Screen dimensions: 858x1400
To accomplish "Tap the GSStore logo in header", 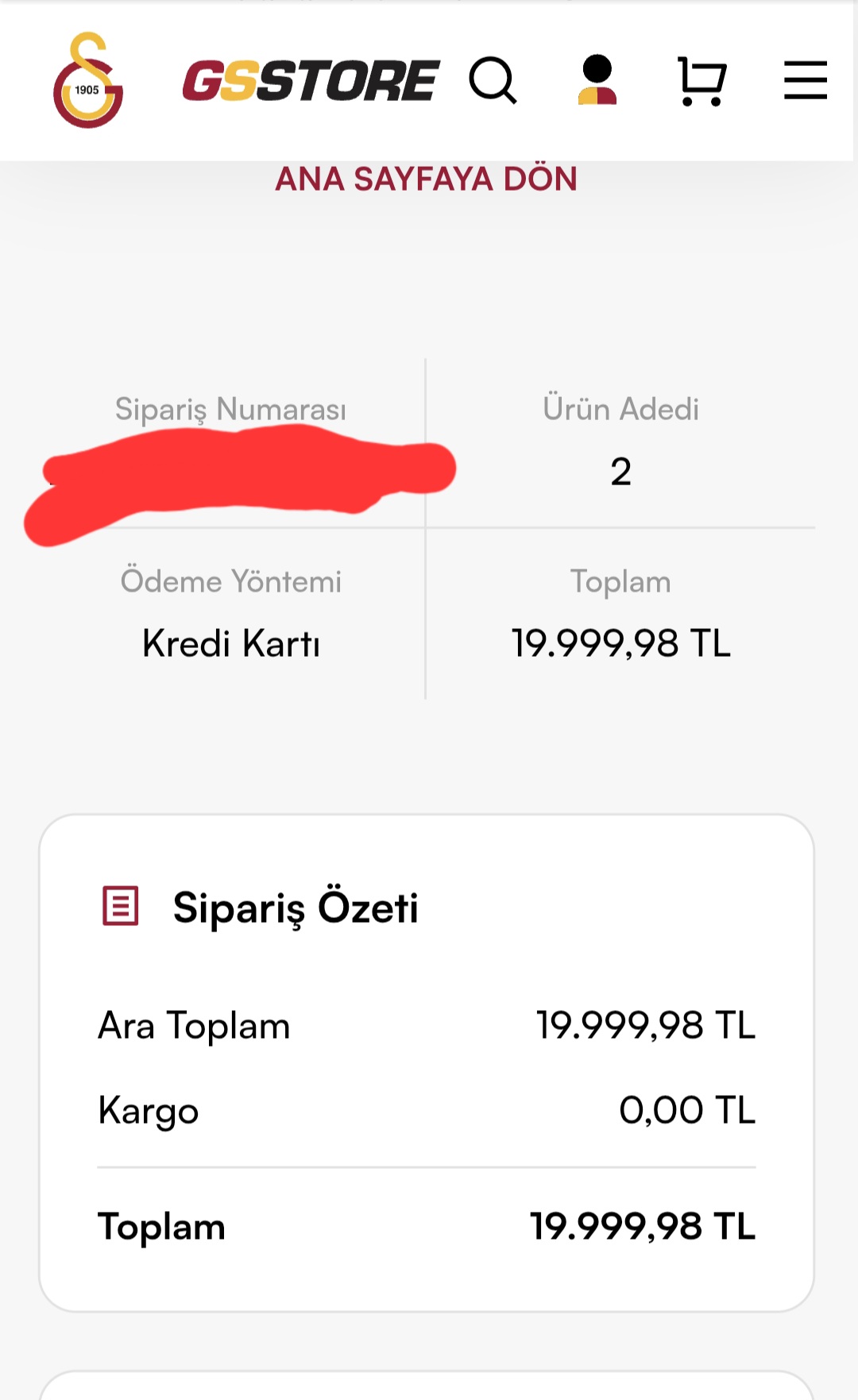I will point(310,81).
